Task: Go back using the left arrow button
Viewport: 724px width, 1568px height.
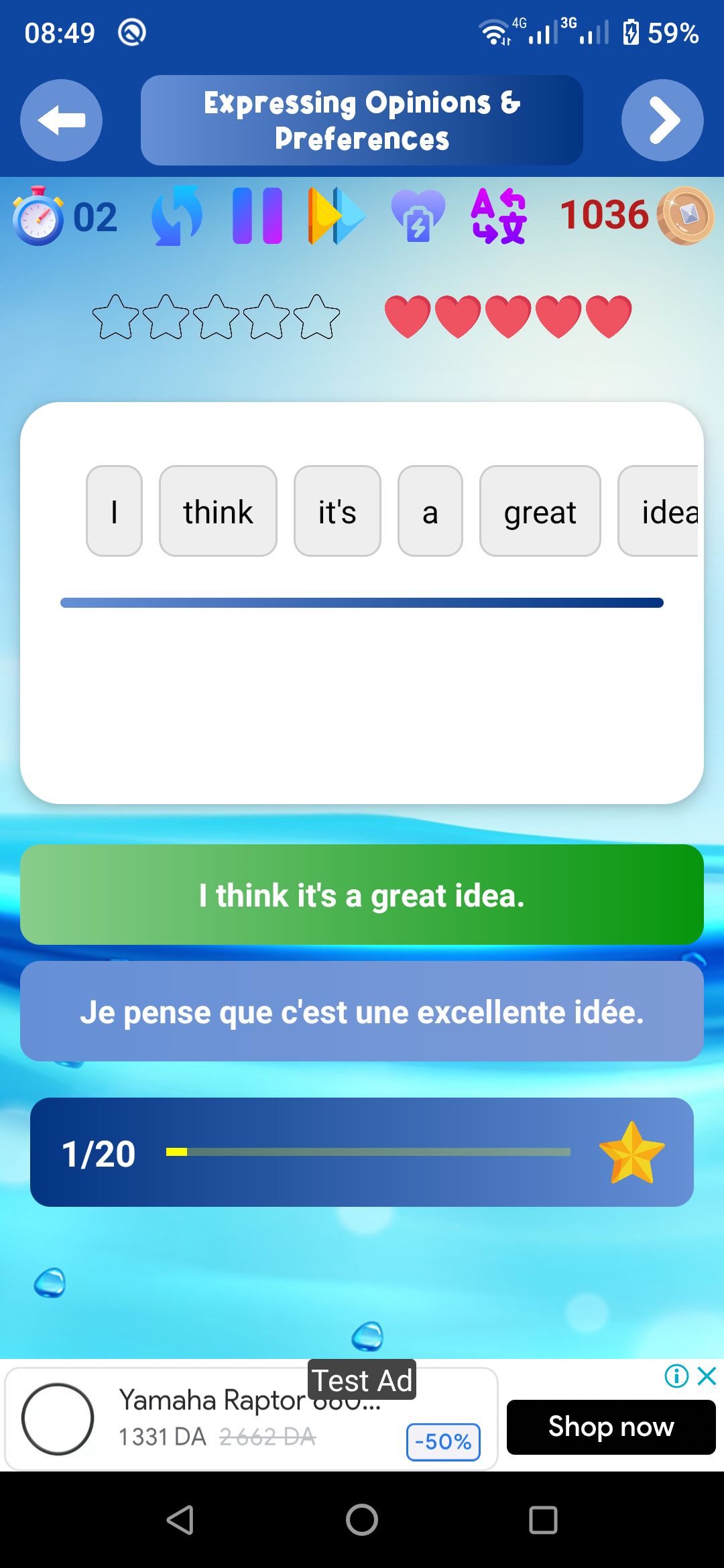Action: (61, 121)
